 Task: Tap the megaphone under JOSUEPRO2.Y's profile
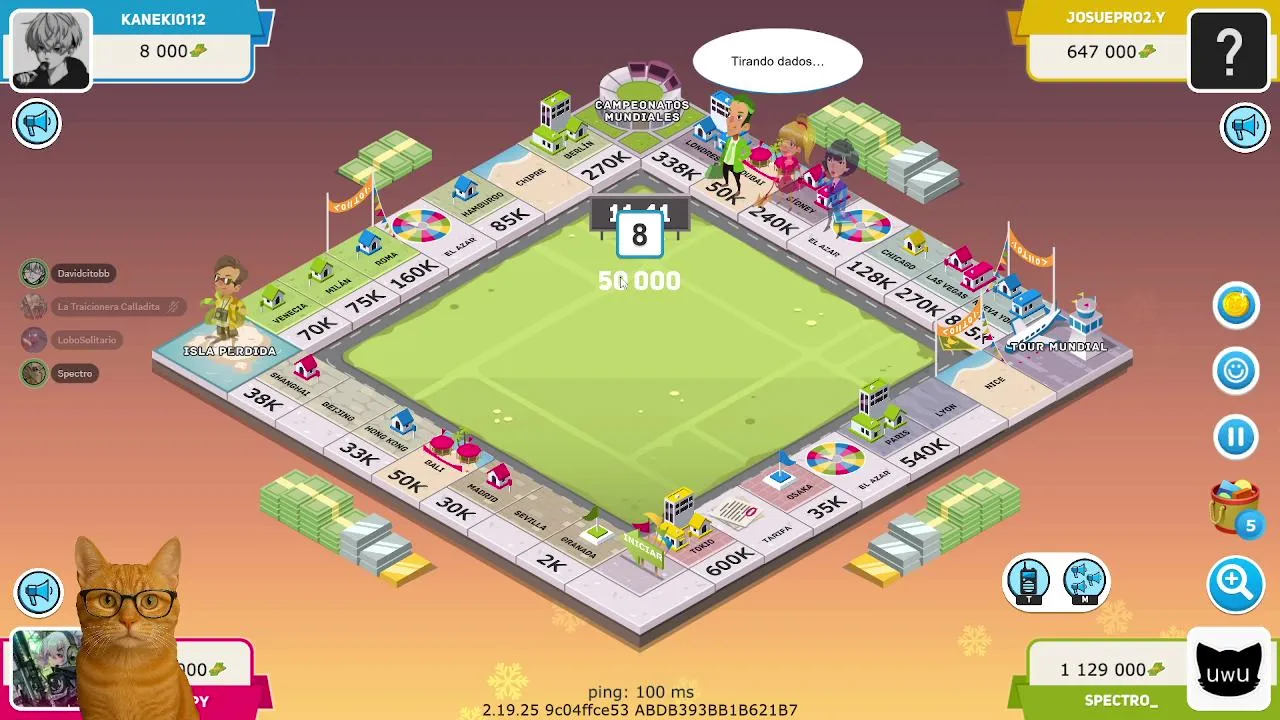(1244, 127)
